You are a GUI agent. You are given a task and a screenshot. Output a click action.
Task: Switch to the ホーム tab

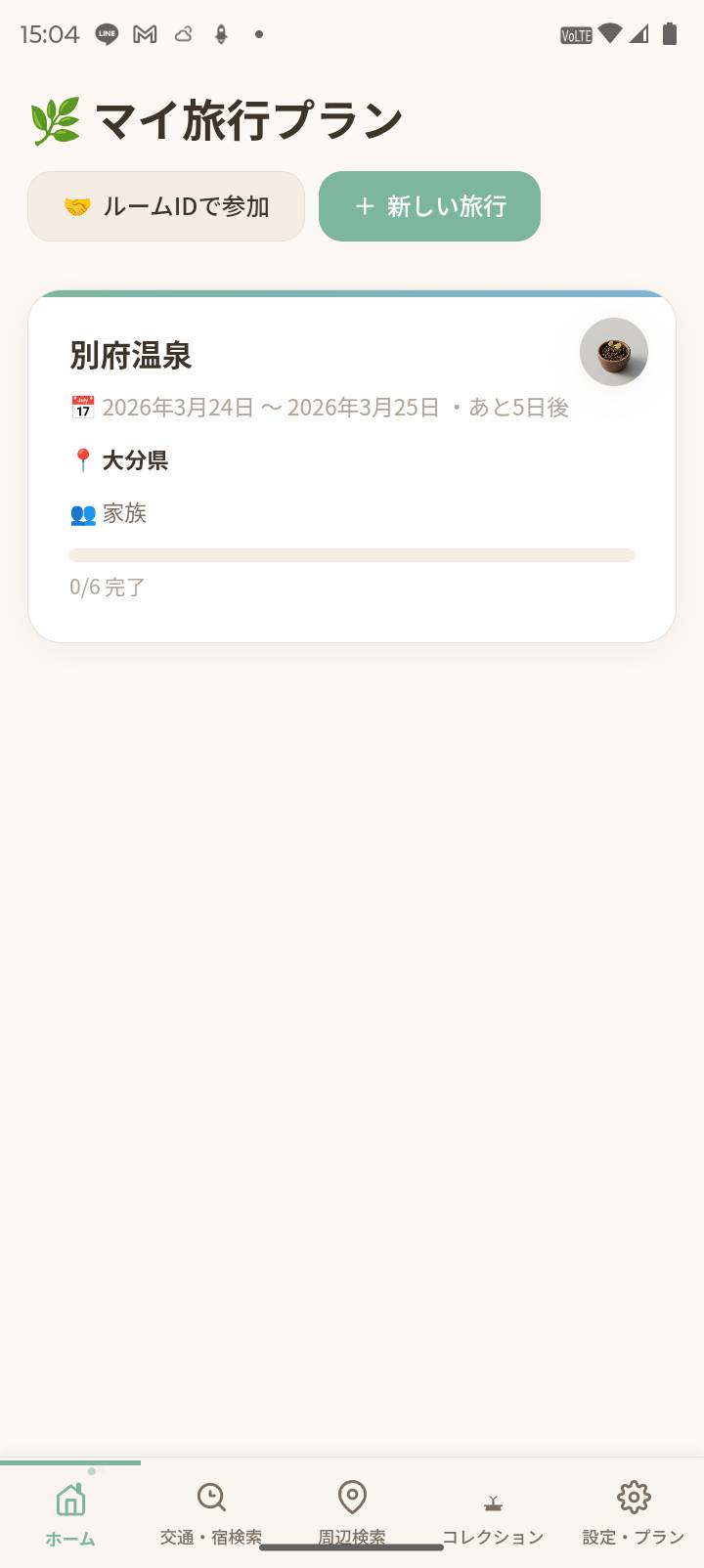point(70,1511)
